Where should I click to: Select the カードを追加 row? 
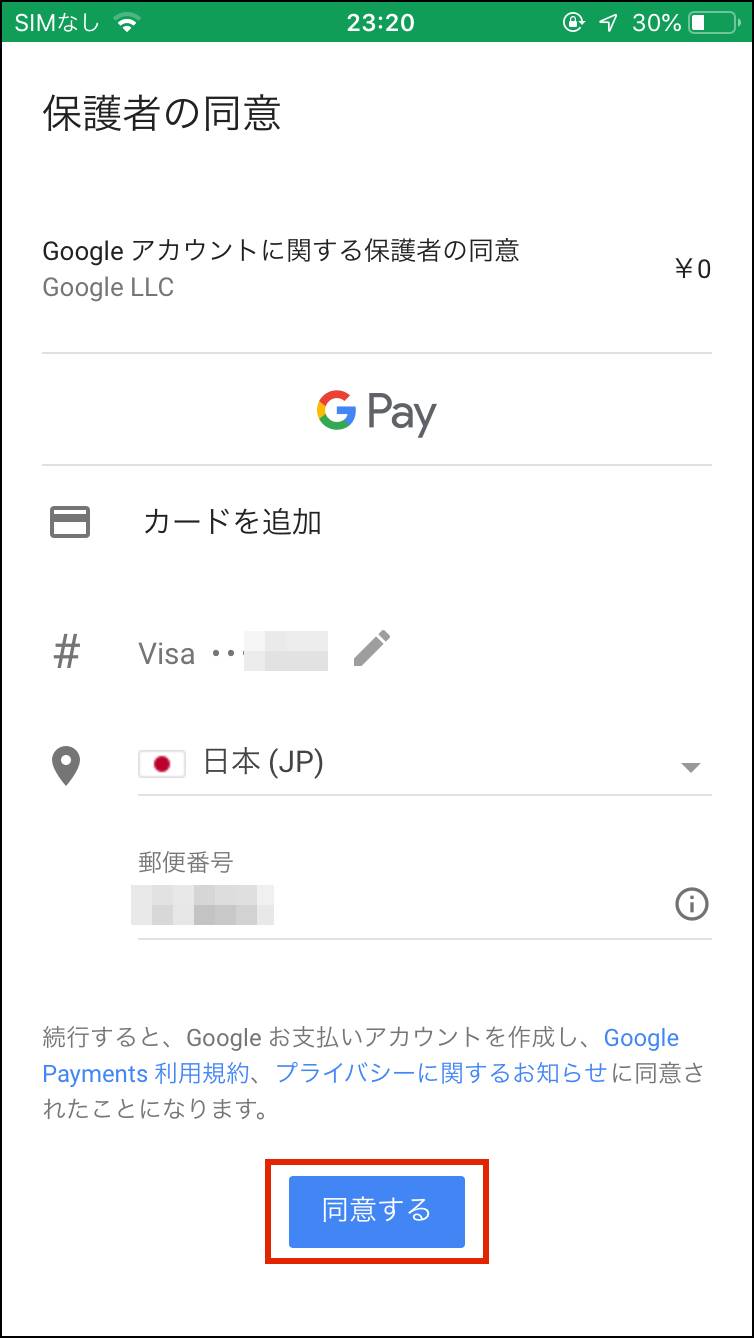pos(376,522)
